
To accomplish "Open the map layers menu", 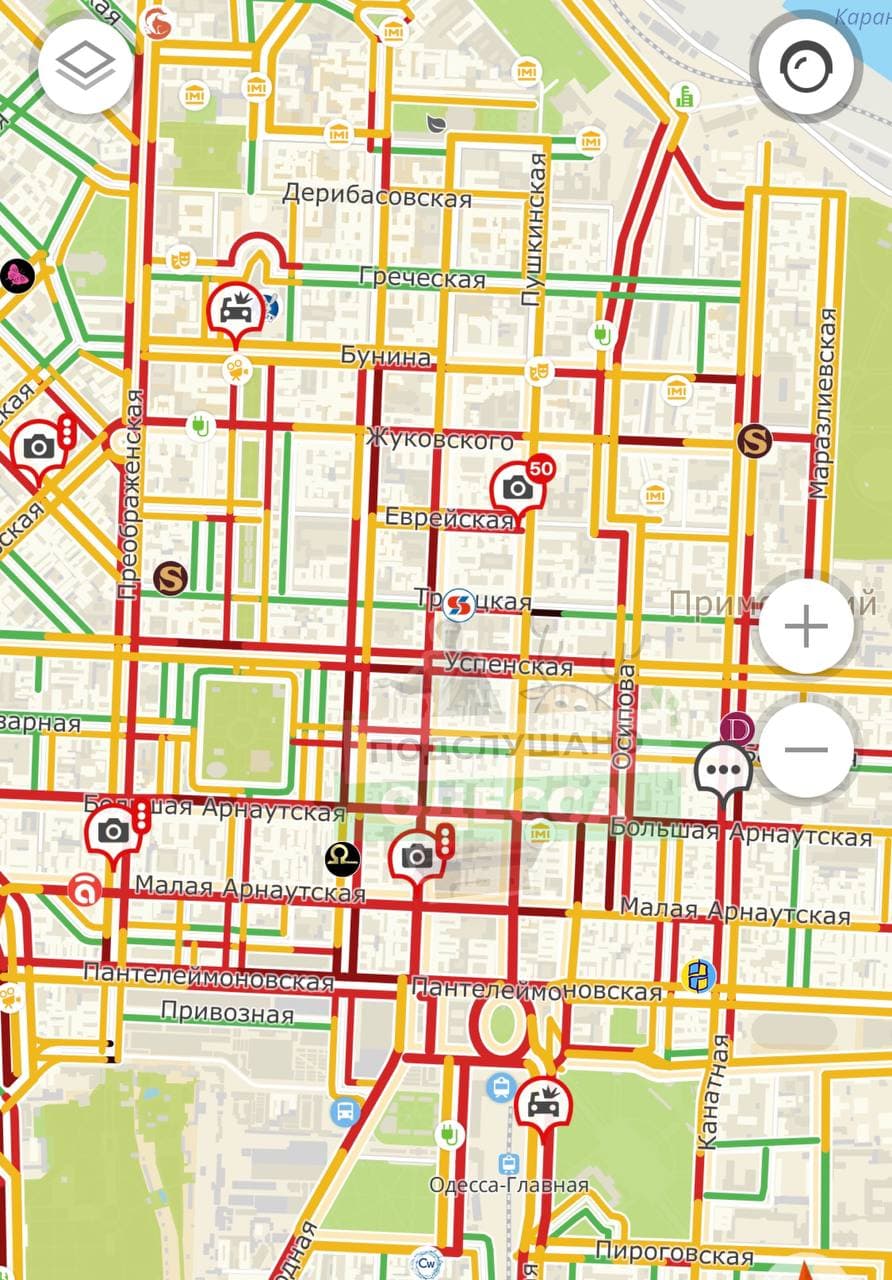I will pos(86,66).
